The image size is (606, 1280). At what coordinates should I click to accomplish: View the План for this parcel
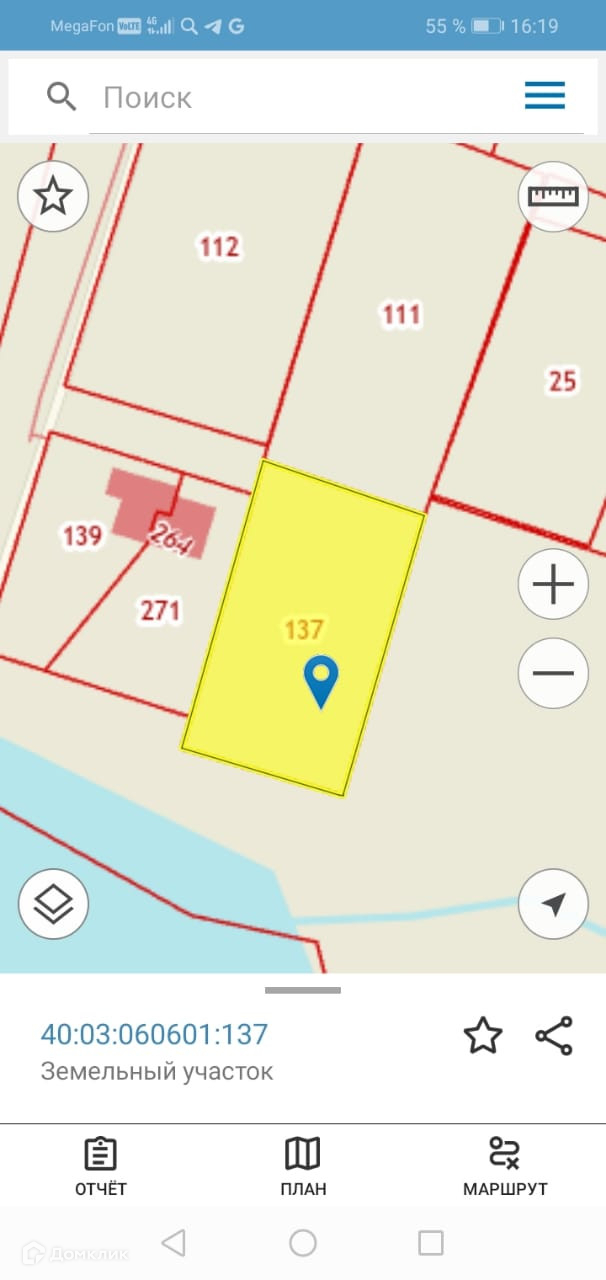click(303, 1166)
